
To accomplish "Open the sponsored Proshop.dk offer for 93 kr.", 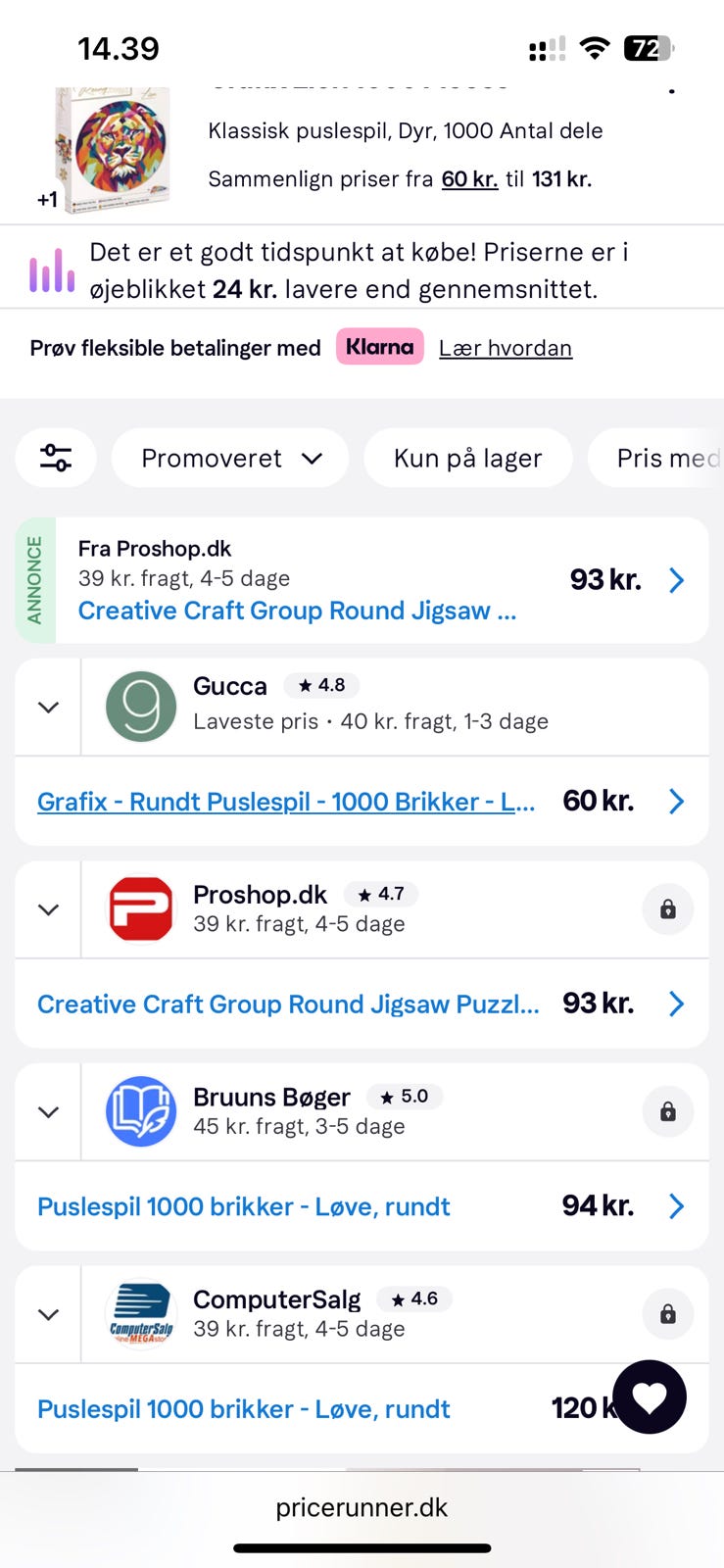I will (382, 580).
